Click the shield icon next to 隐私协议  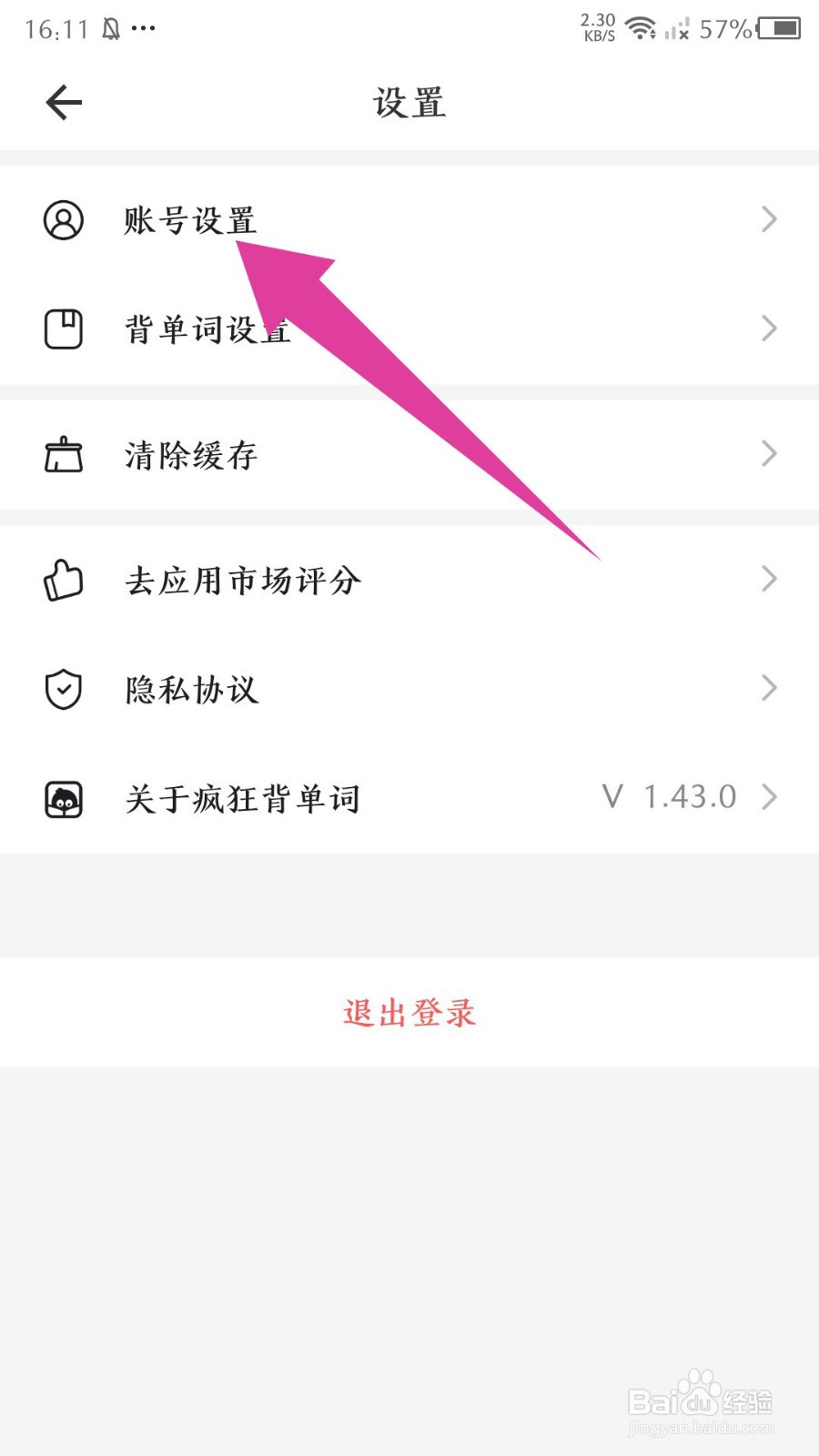point(63,690)
